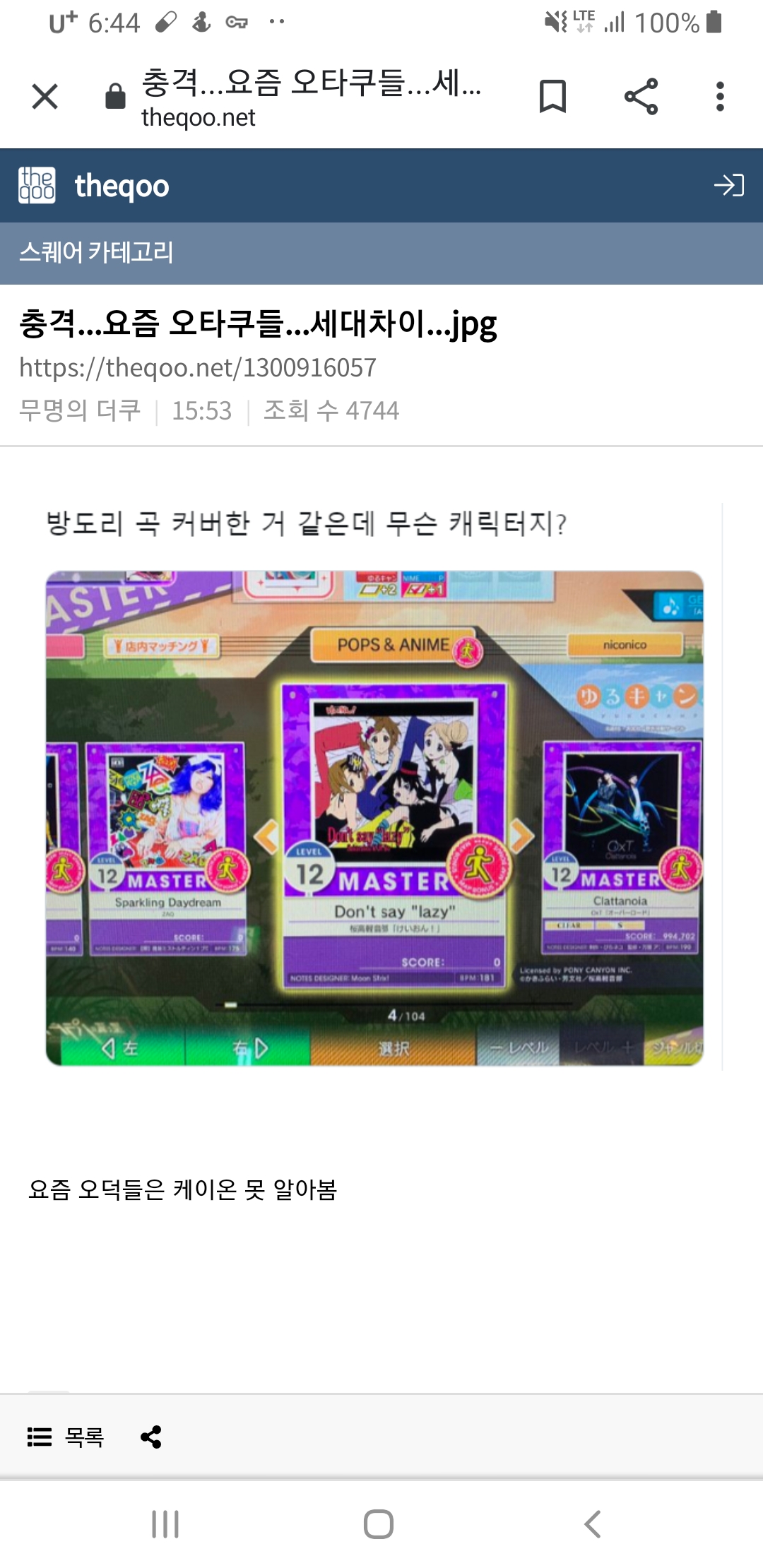Bookmark this theqoo page
The width and height of the screenshot is (763, 1568).
click(x=552, y=96)
